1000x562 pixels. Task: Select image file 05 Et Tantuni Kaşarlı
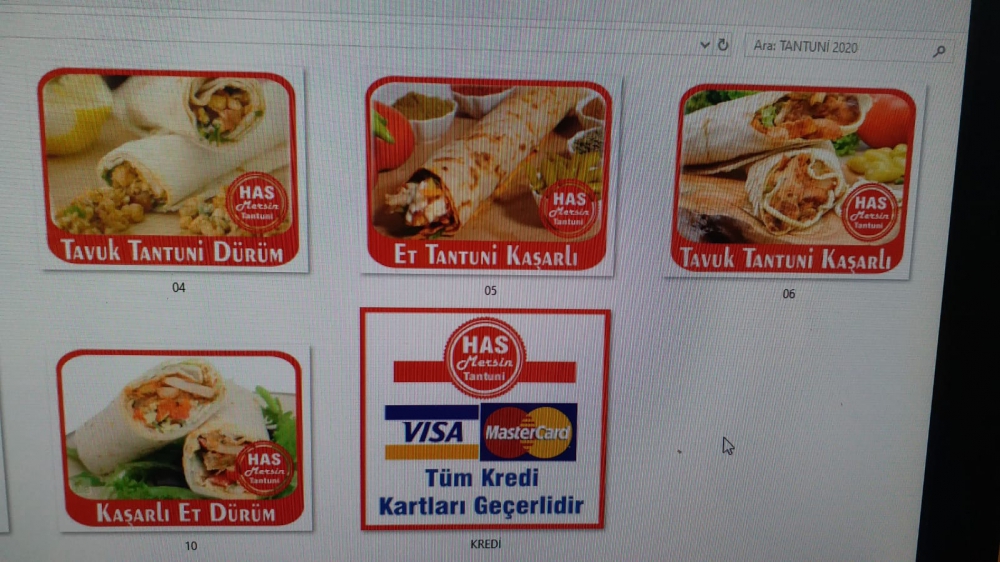488,174
